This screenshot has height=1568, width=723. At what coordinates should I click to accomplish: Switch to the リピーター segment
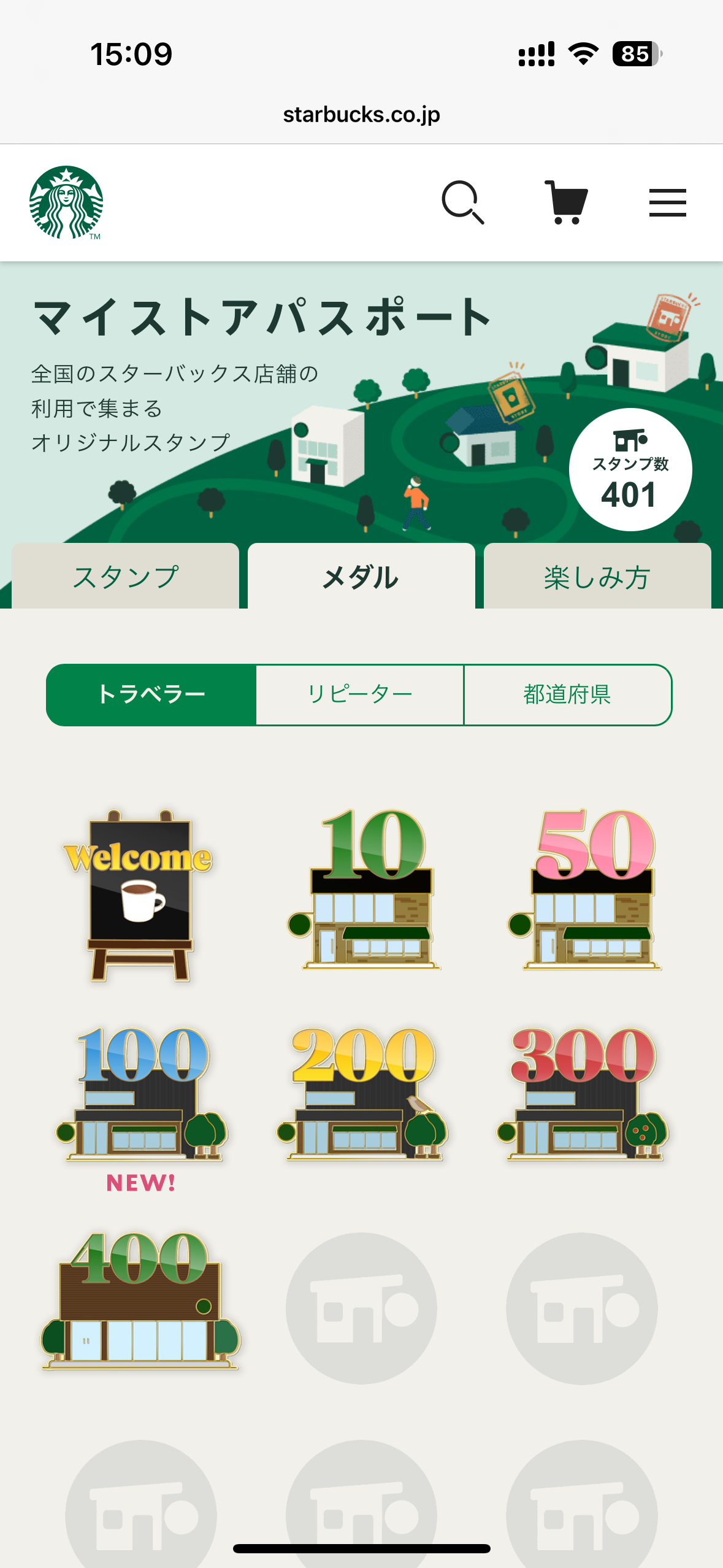(360, 694)
